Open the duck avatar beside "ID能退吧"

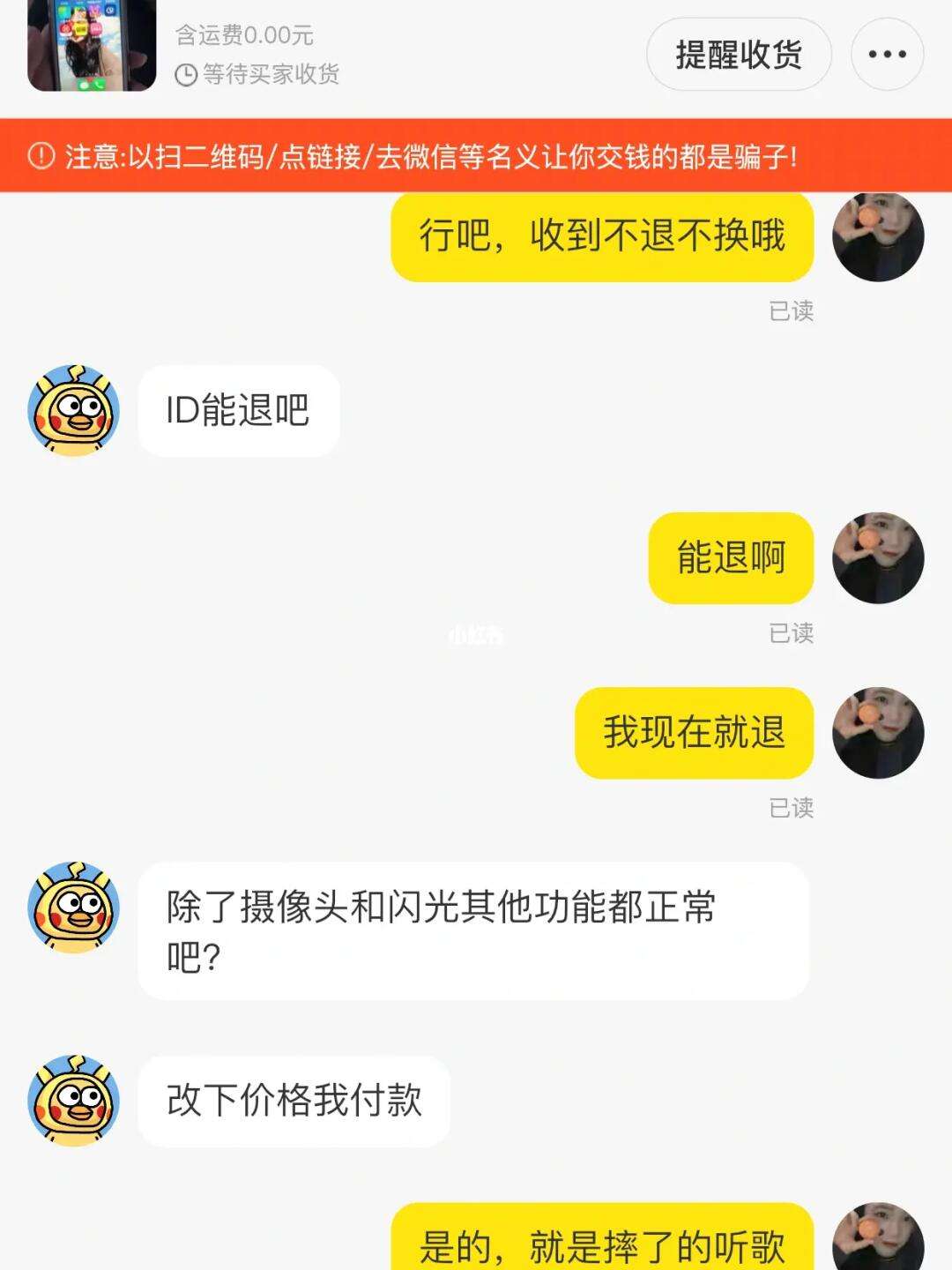point(73,411)
